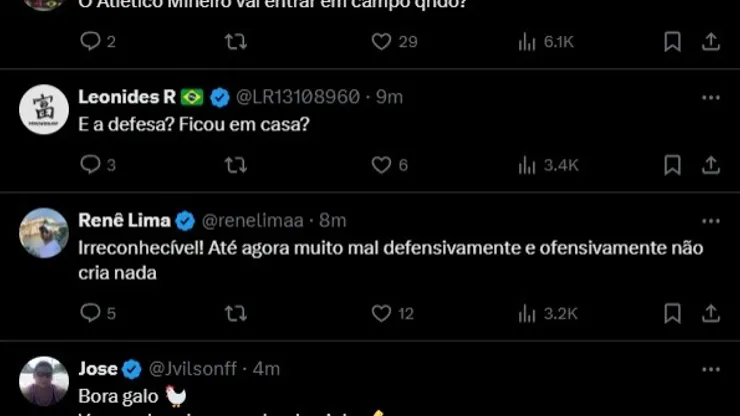Bookmark Leonides R's post
740x416 pixels.
[x=673, y=165]
